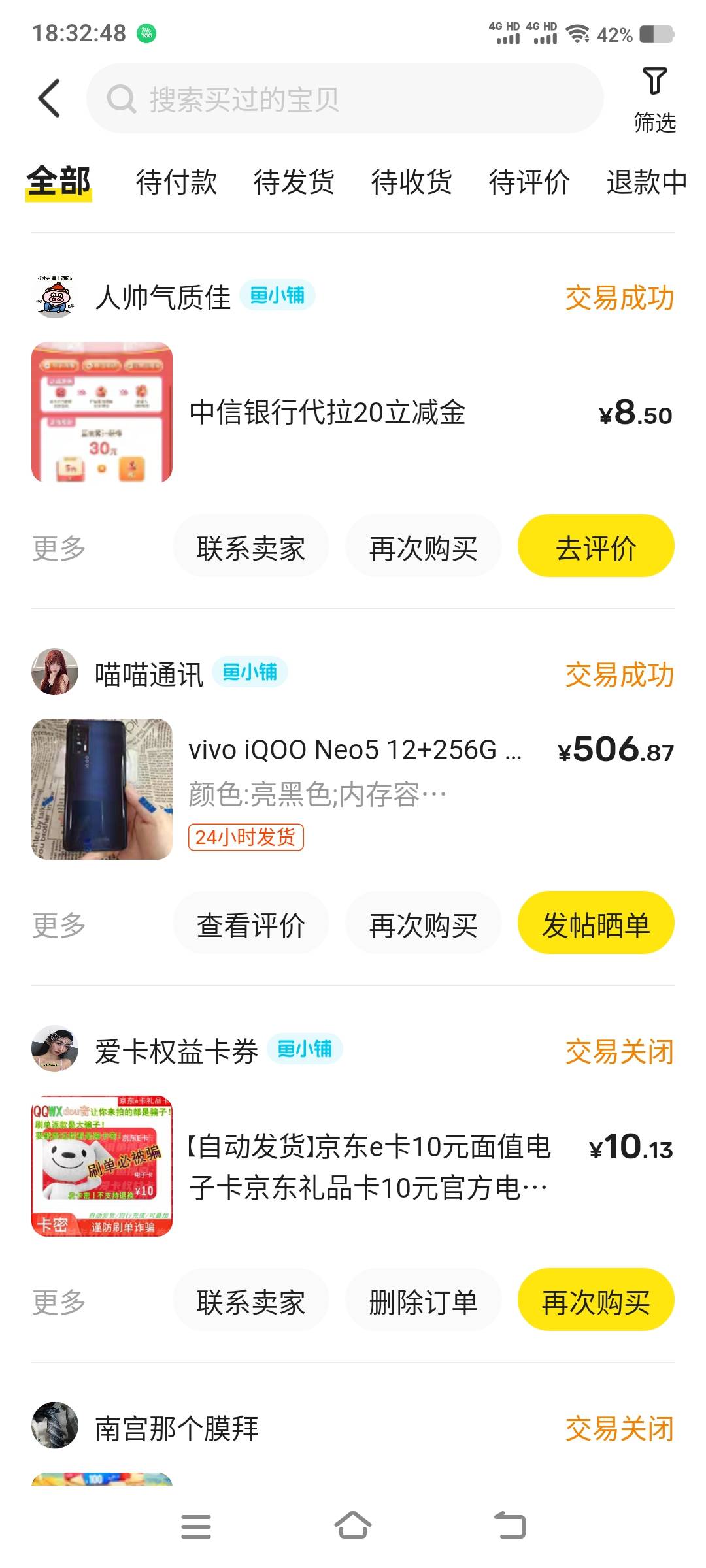The image size is (706, 1568).
Task: Go to the system home screen
Action: [x=353, y=1526]
